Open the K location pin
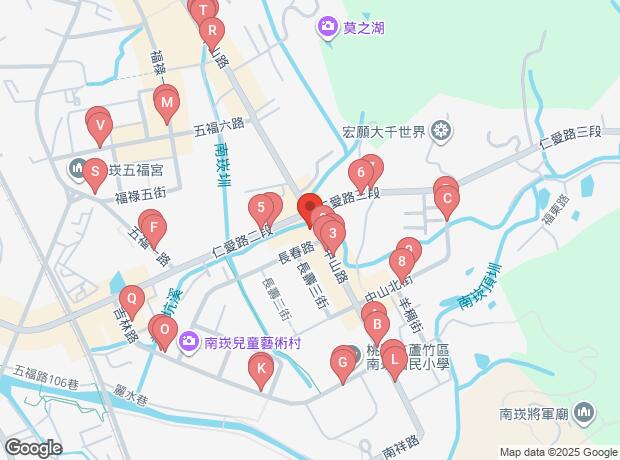620x460 pixels. click(x=260, y=368)
